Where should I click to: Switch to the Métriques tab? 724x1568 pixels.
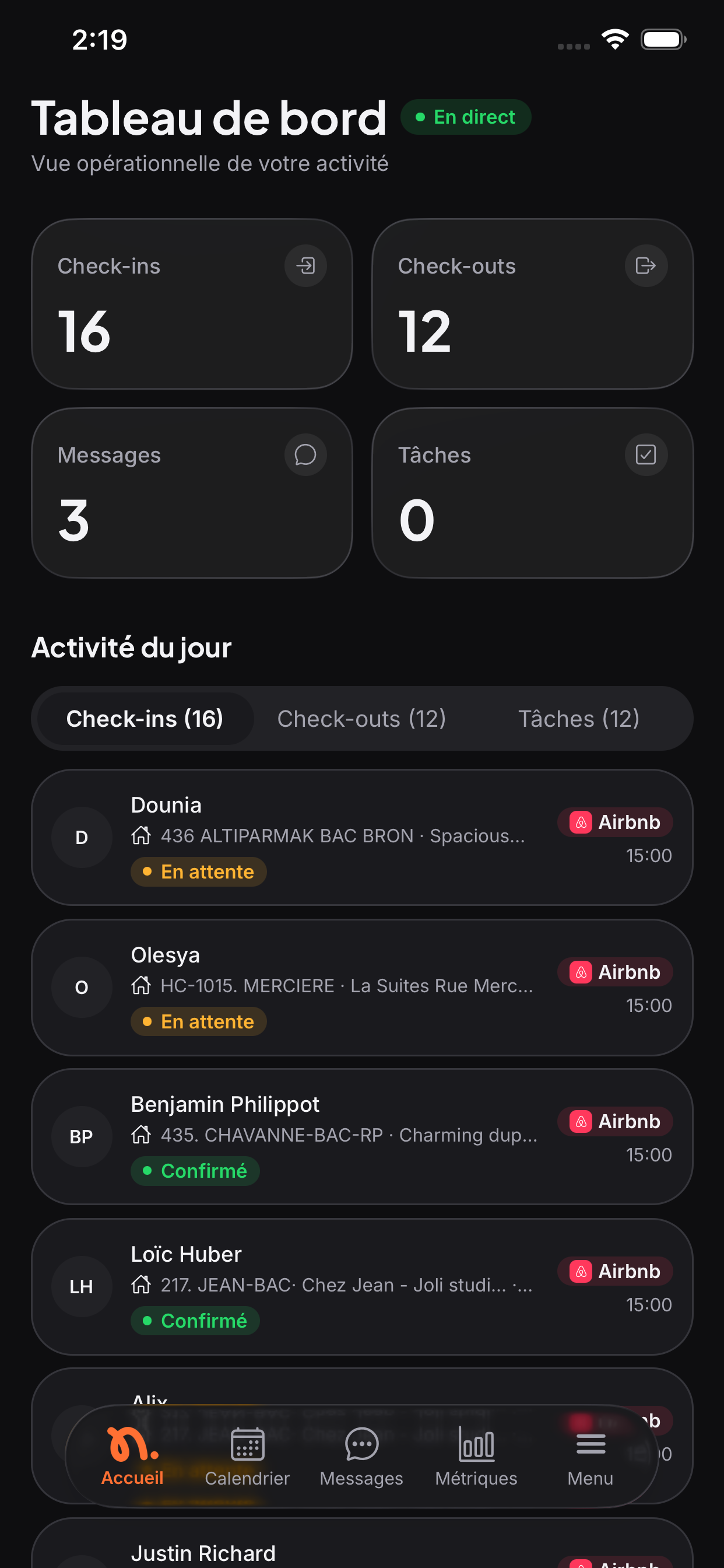[x=476, y=1456]
